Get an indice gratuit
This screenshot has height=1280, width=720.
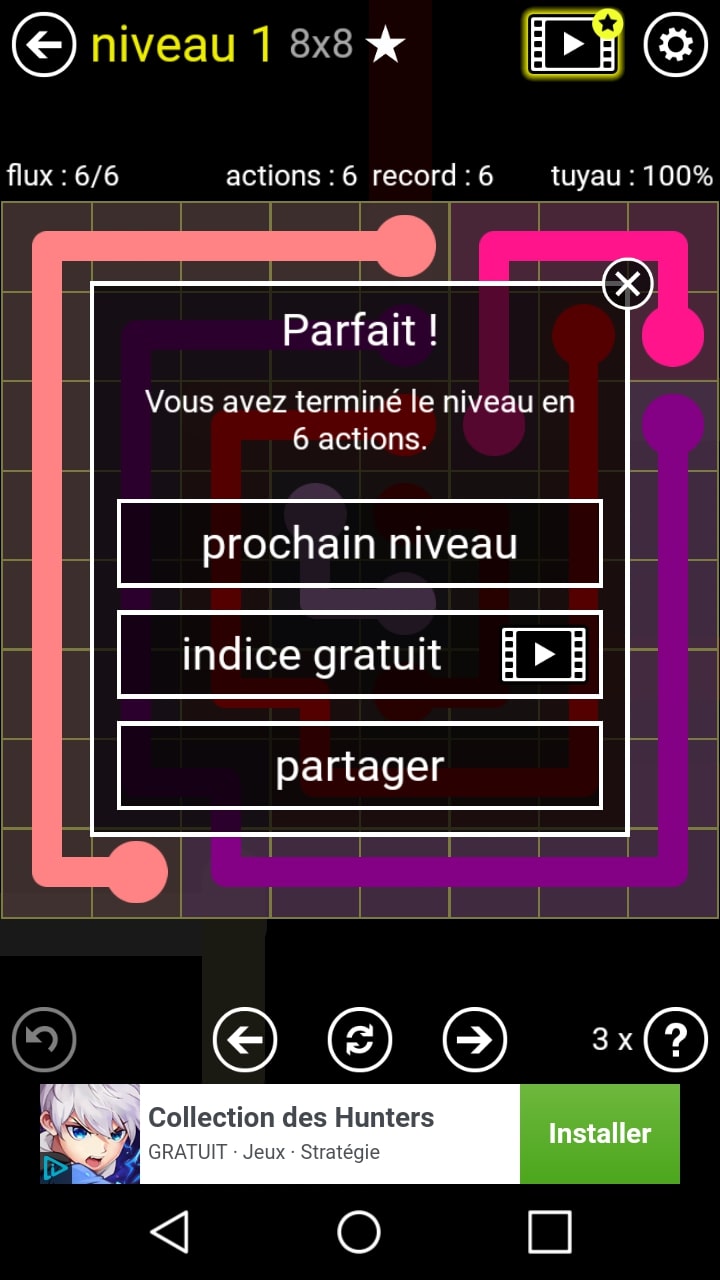360,655
